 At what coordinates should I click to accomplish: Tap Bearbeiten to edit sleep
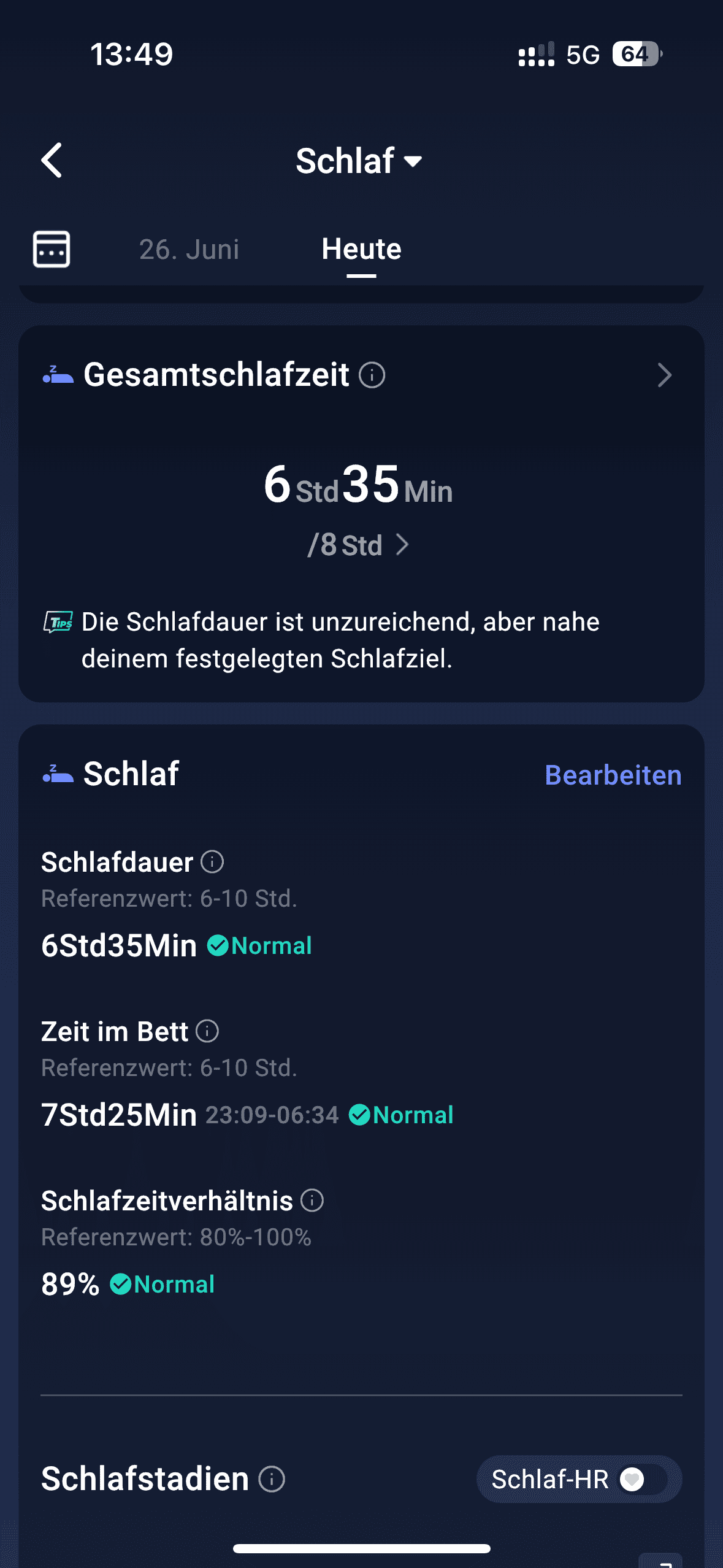click(x=613, y=775)
